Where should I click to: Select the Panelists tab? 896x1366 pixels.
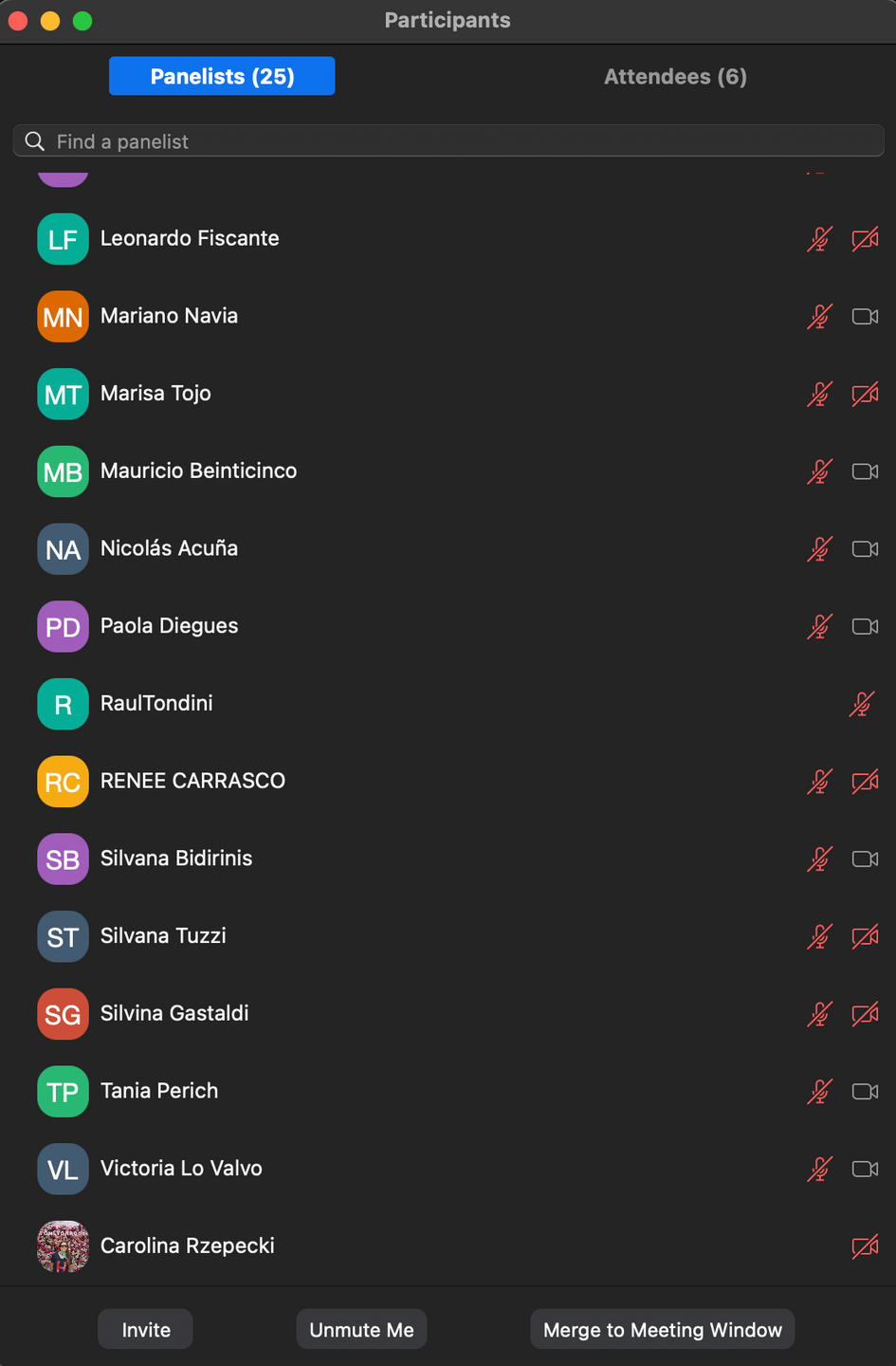click(x=222, y=77)
